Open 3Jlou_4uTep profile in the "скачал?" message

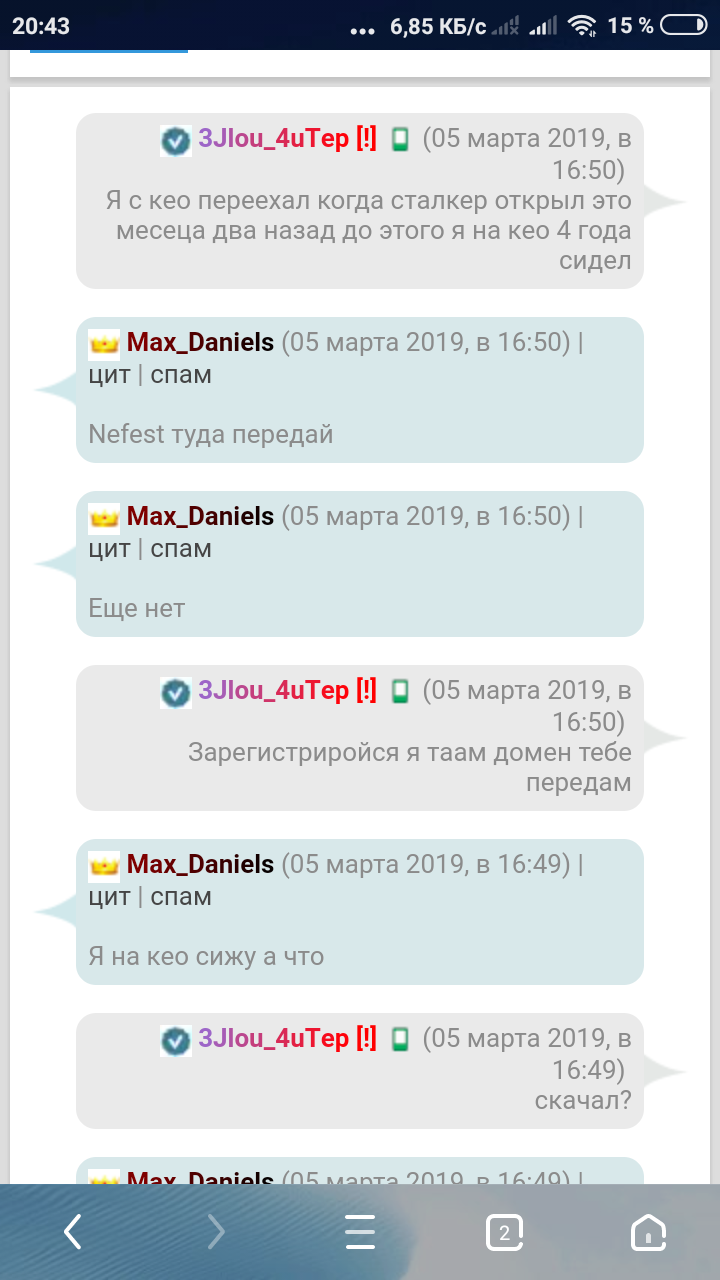click(x=273, y=1038)
